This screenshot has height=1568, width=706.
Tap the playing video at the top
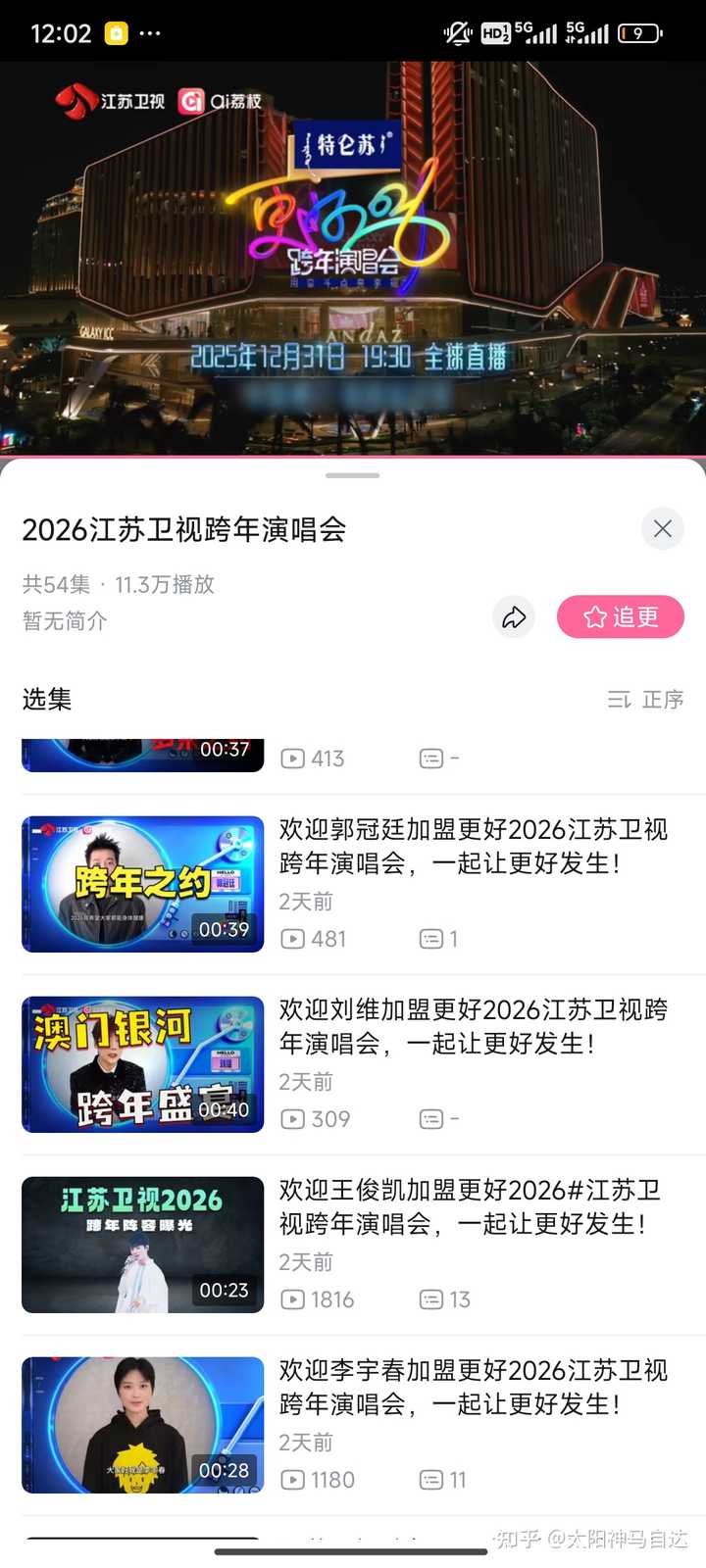point(353,257)
